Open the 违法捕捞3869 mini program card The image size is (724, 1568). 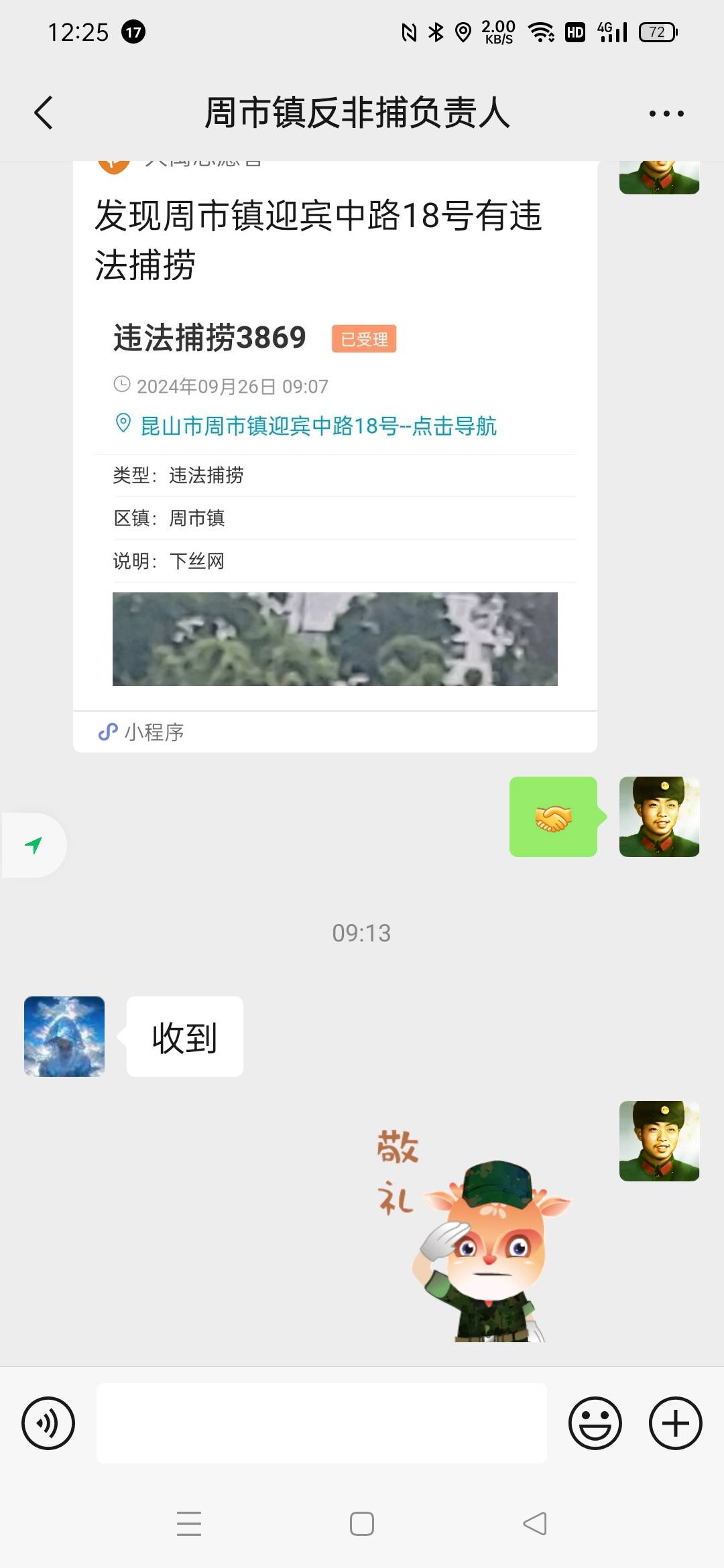tap(335, 456)
